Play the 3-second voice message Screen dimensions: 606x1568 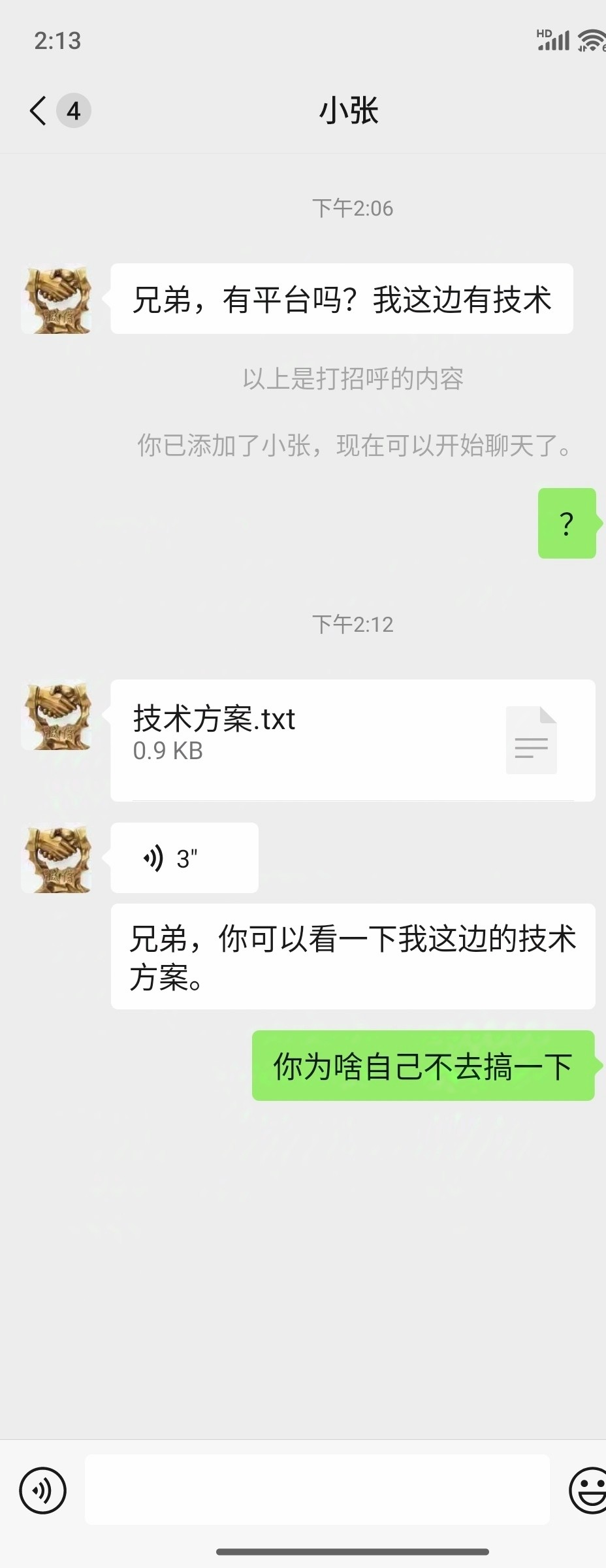pyautogui.click(x=184, y=858)
